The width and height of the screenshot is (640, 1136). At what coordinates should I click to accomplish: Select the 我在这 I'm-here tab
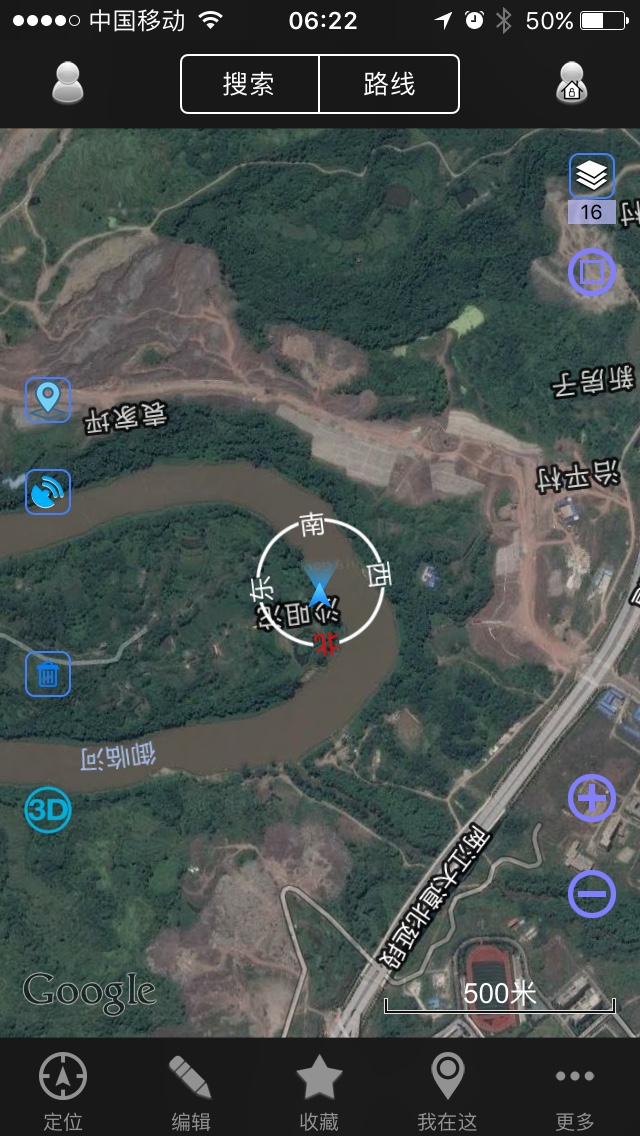tap(447, 1090)
